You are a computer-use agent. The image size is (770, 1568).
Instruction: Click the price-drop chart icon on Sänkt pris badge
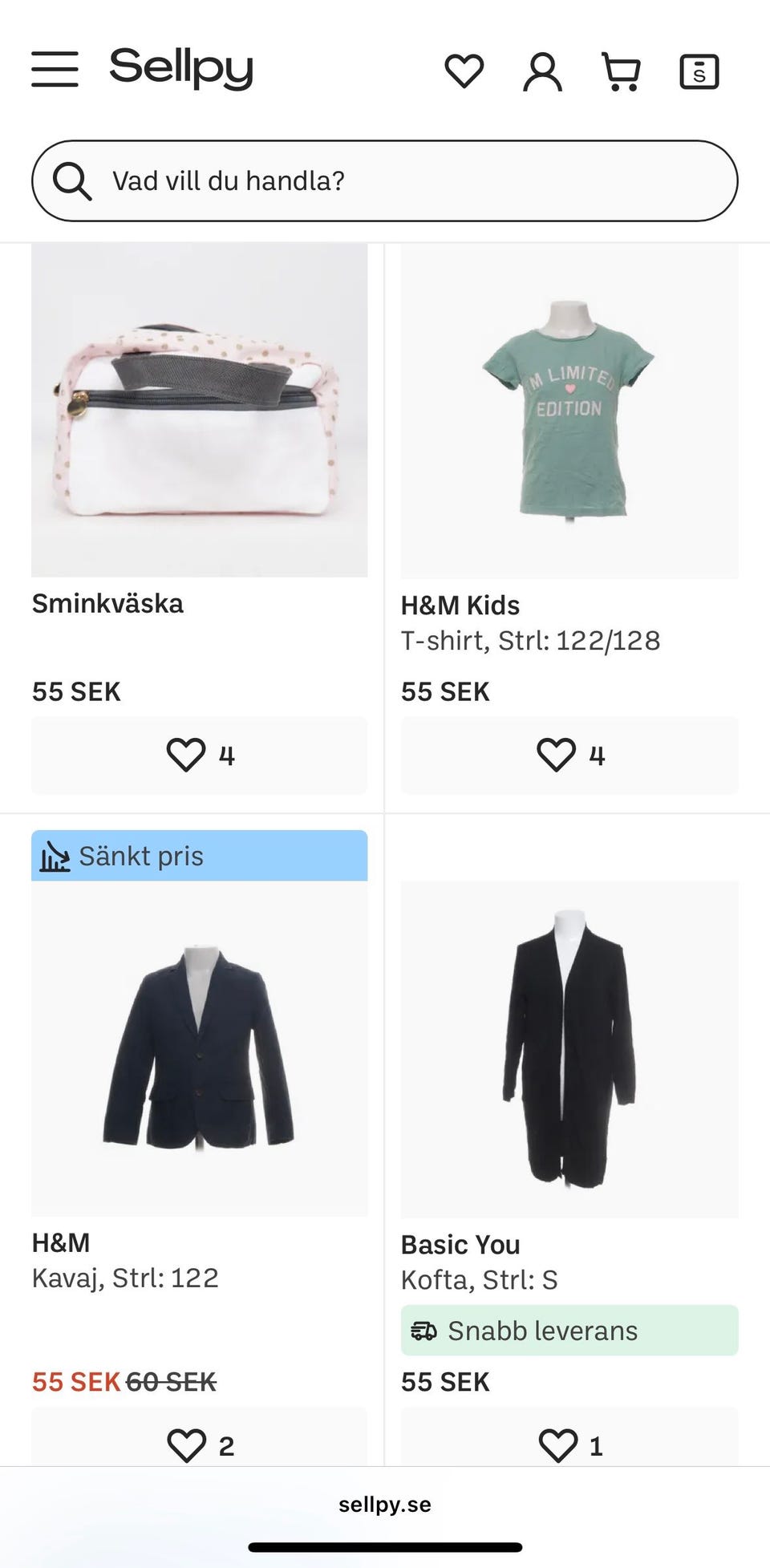pyautogui.click(x=54, y=856)
